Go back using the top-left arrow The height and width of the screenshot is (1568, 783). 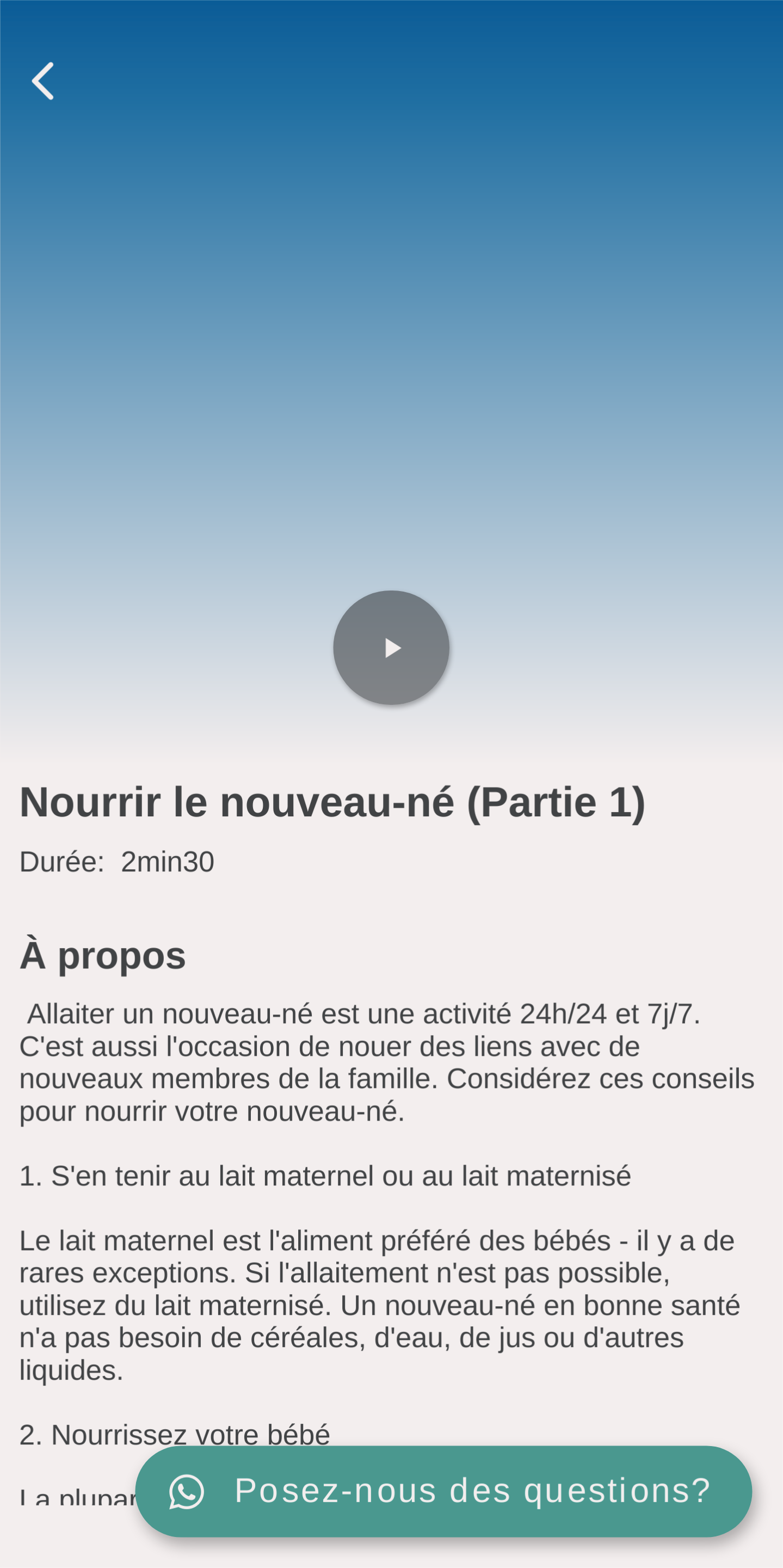pyautogui.click(x=42, y=81)
